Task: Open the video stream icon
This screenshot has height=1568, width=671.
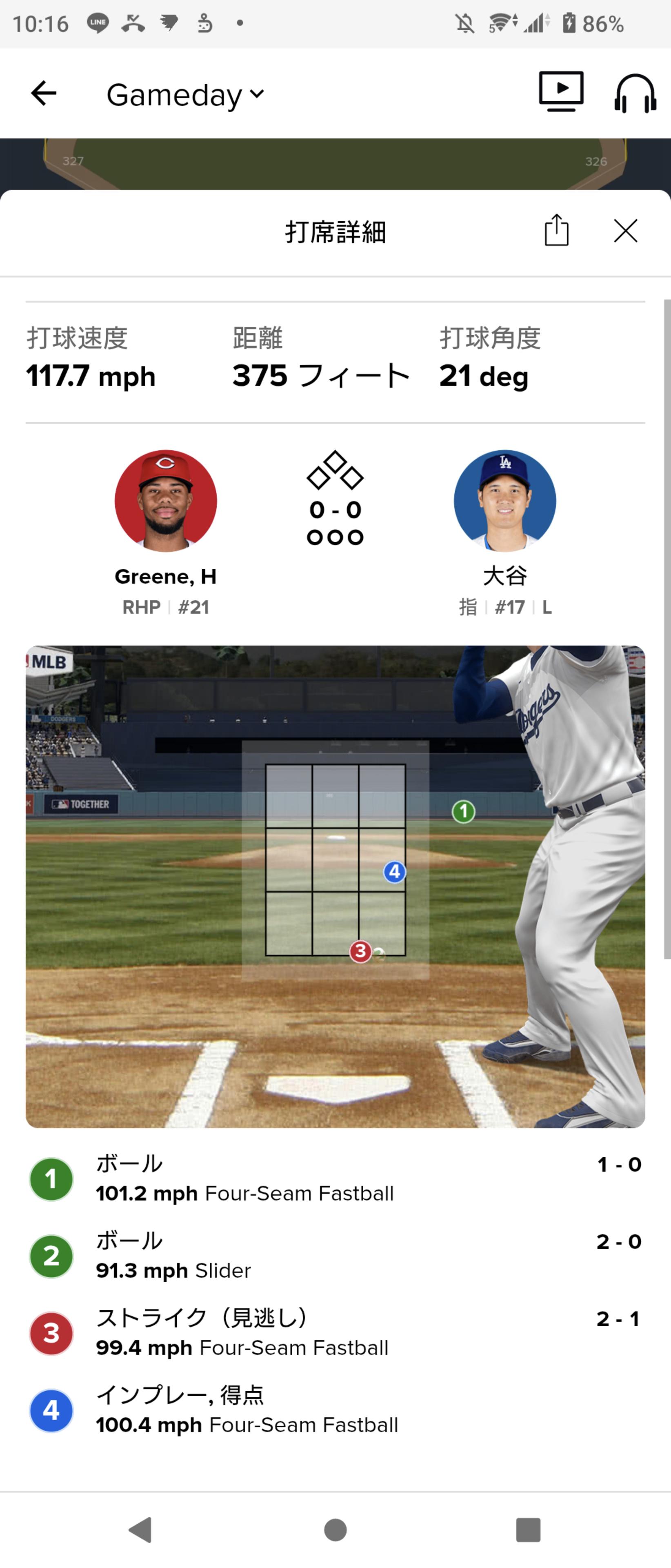Action: pos(561,92)
